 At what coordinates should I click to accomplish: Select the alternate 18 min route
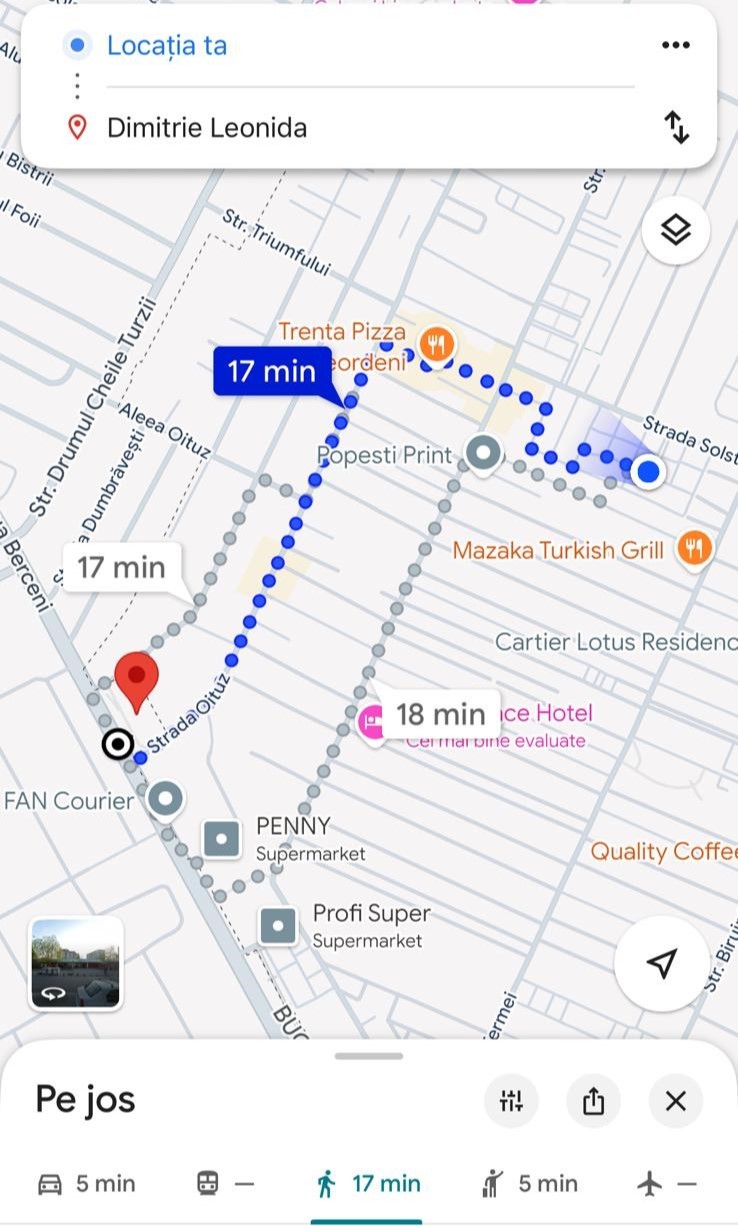point(440,714)
